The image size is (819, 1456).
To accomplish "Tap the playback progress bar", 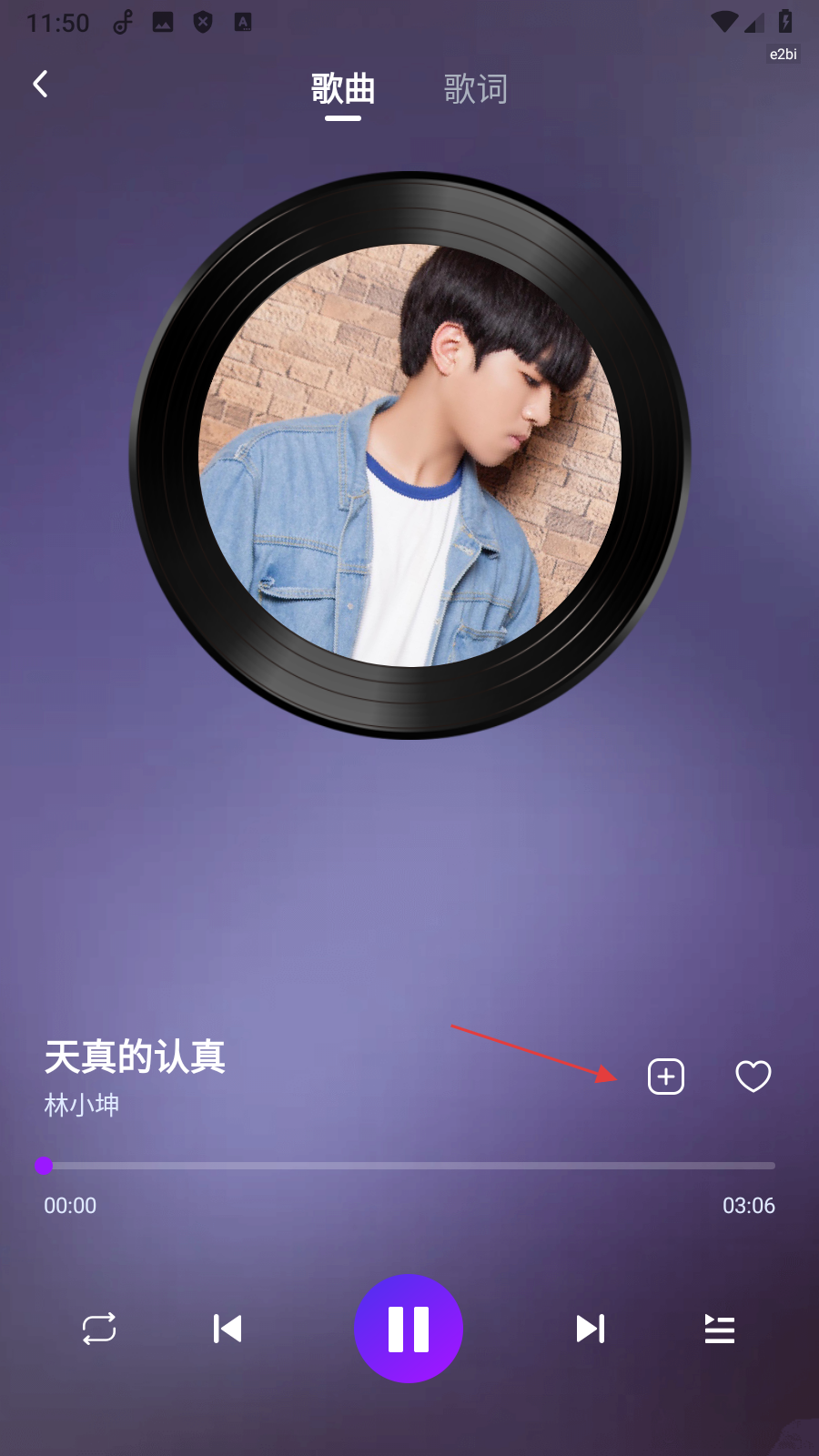I will (x=409, y=1165).
